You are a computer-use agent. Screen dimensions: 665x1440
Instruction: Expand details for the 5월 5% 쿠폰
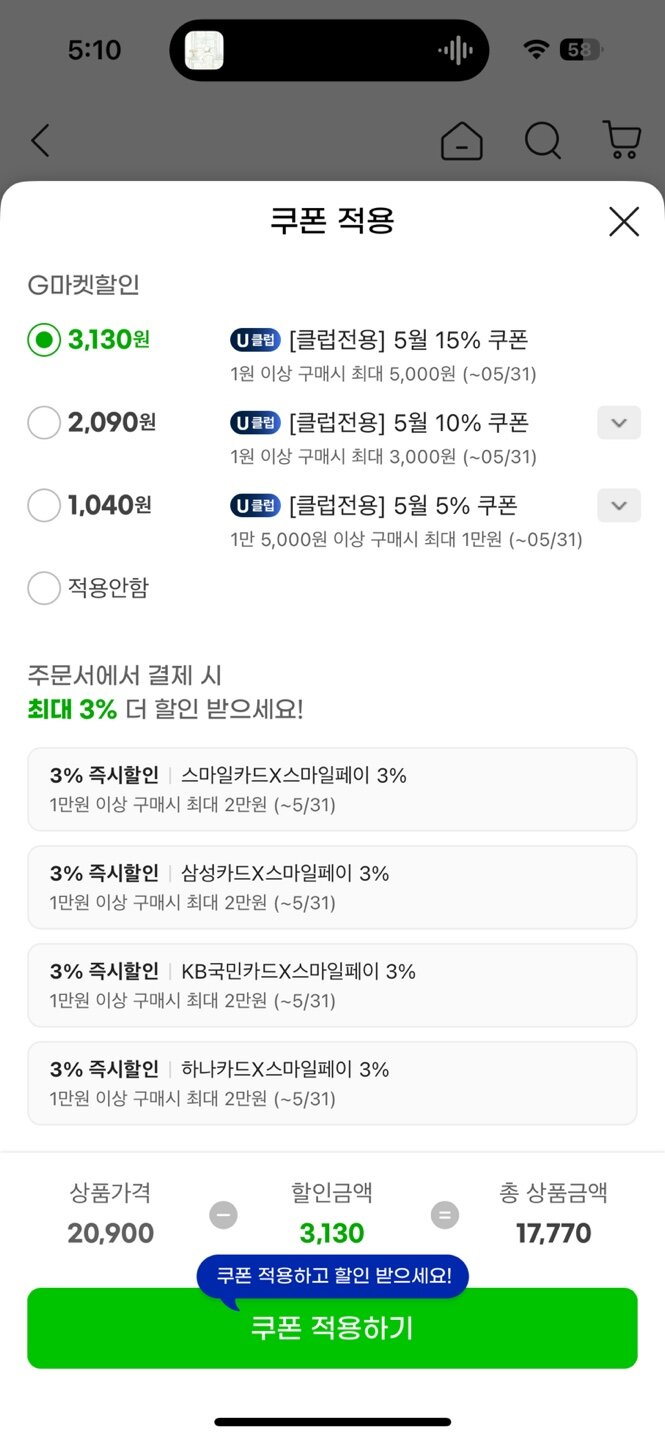(x=619, y=505)
